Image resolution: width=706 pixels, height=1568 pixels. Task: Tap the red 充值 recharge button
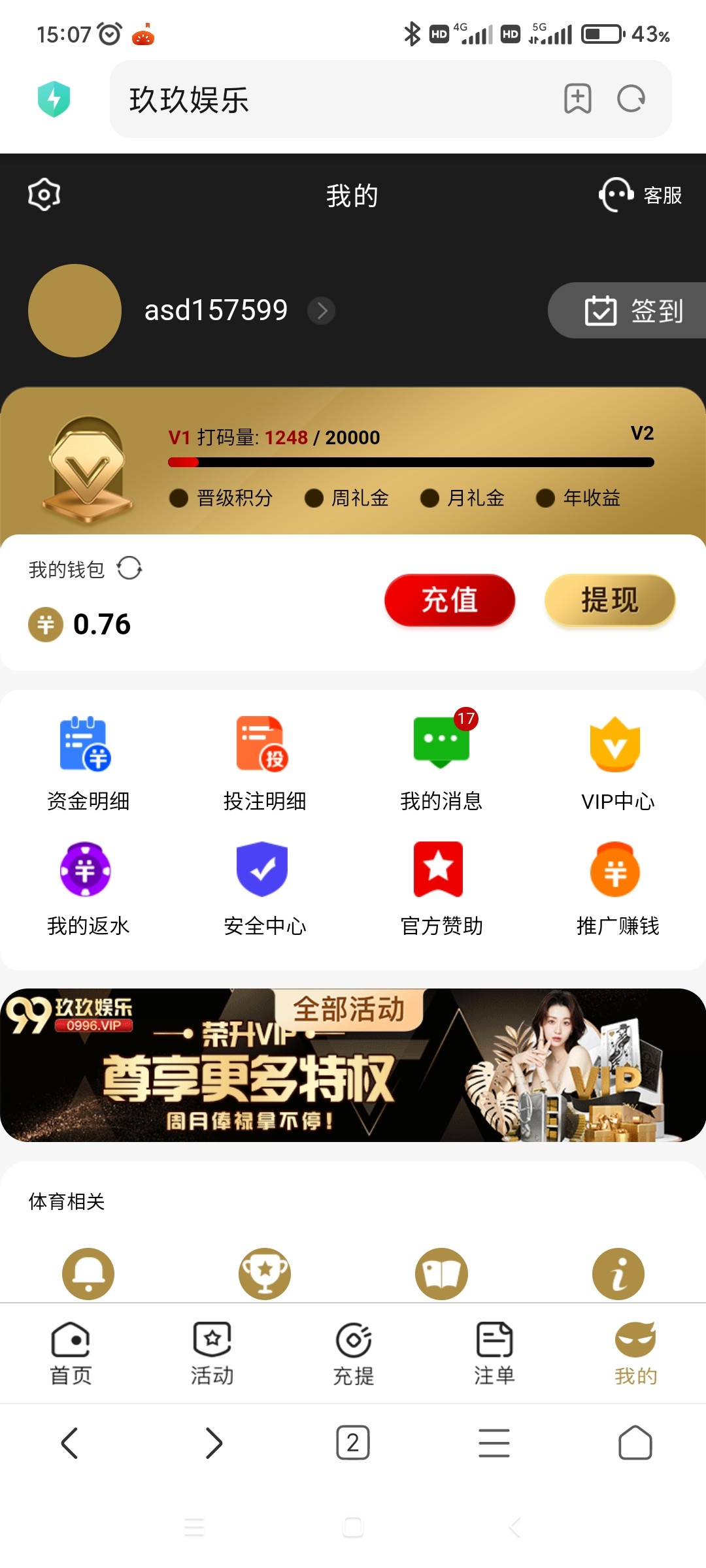450,600
